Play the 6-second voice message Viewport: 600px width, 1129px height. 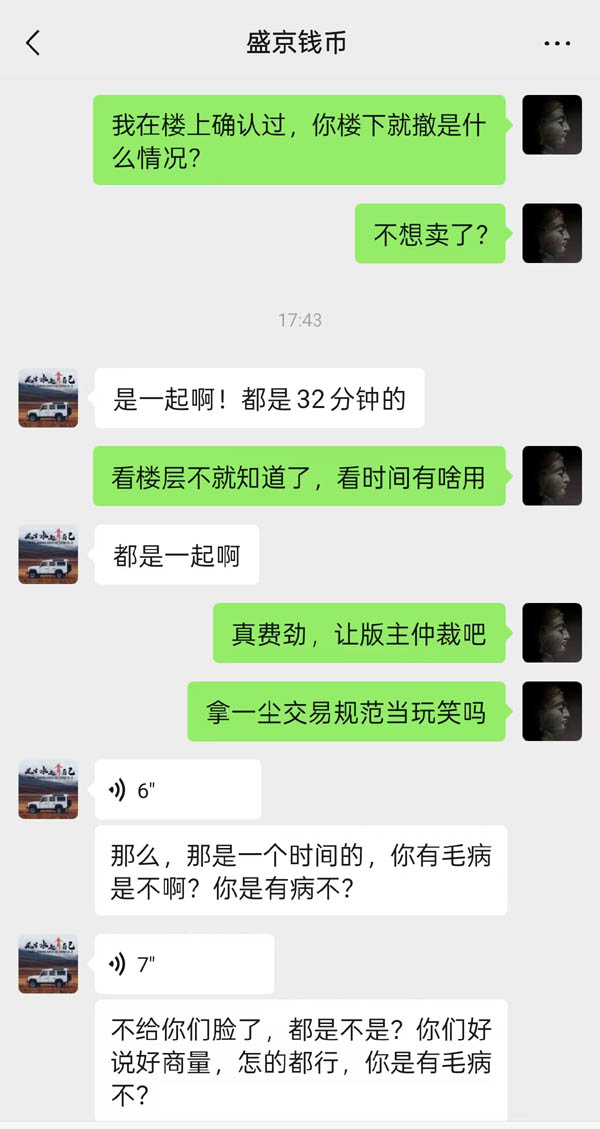[x=177, y=790]
